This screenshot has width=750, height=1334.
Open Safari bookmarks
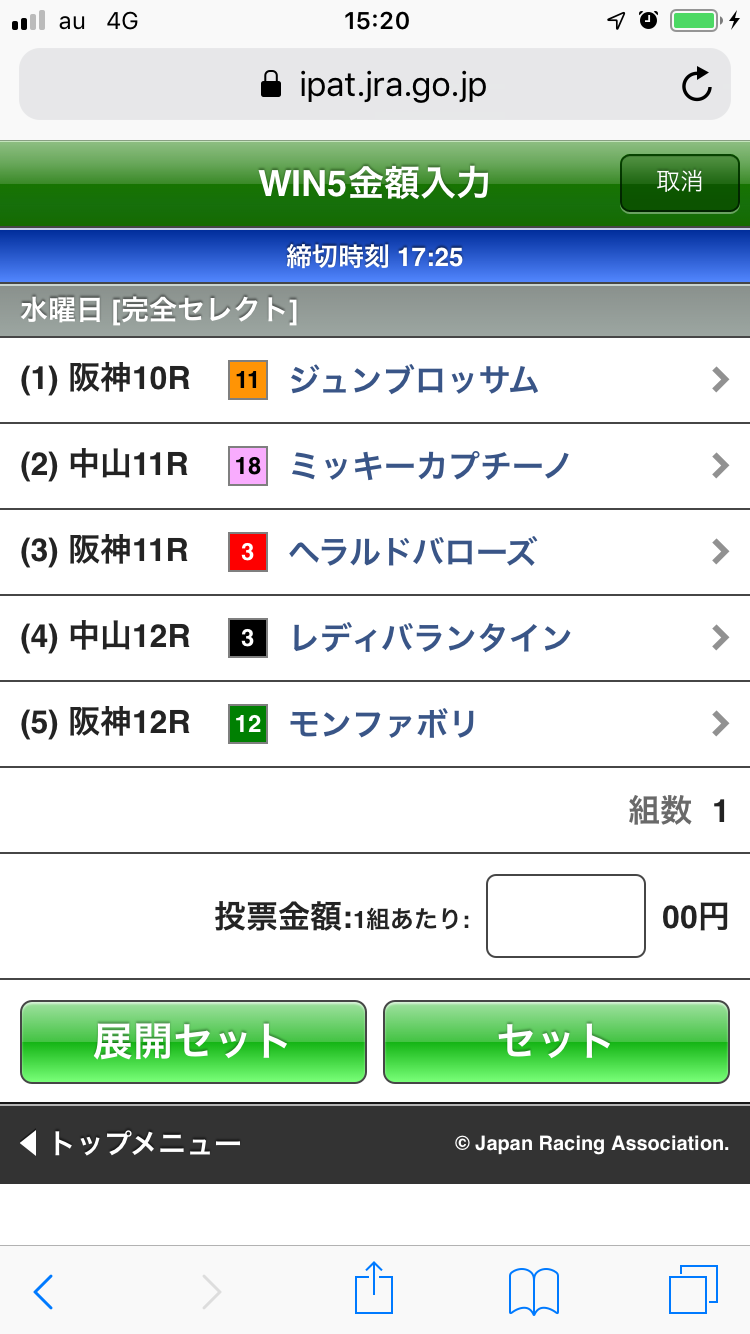pos(533,1291)
